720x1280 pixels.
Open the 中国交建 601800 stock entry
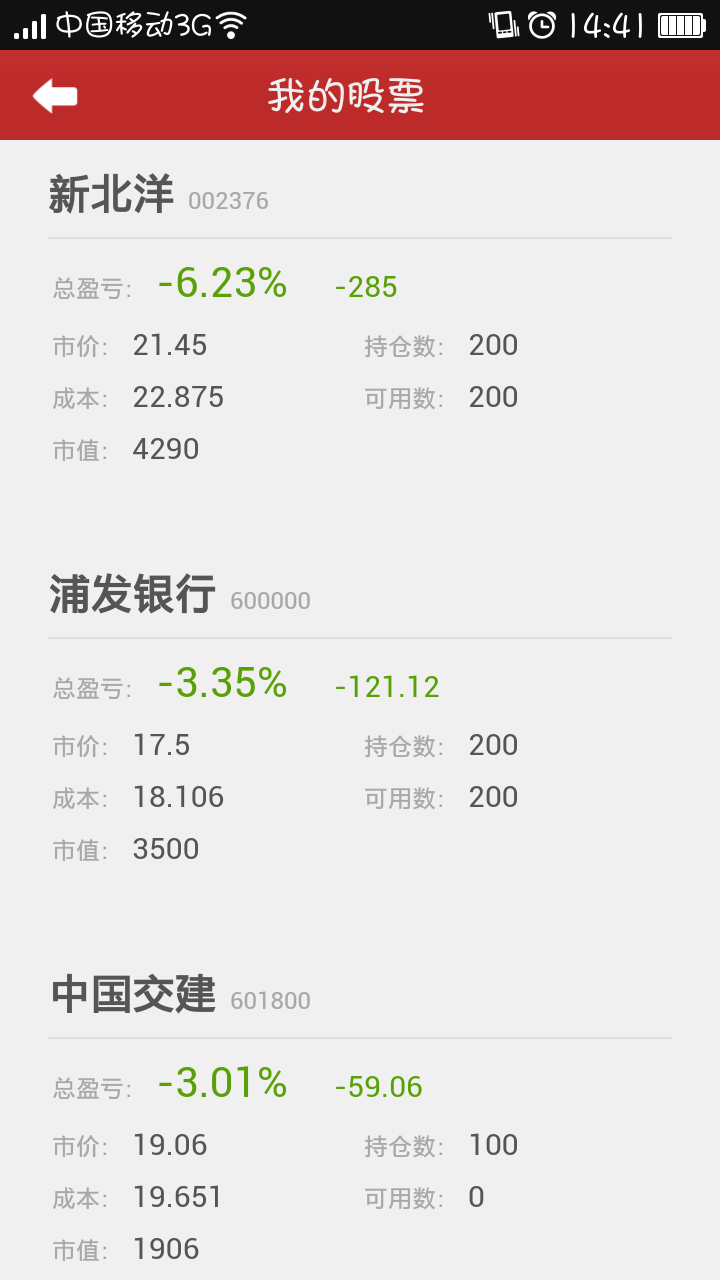(180, 995)
